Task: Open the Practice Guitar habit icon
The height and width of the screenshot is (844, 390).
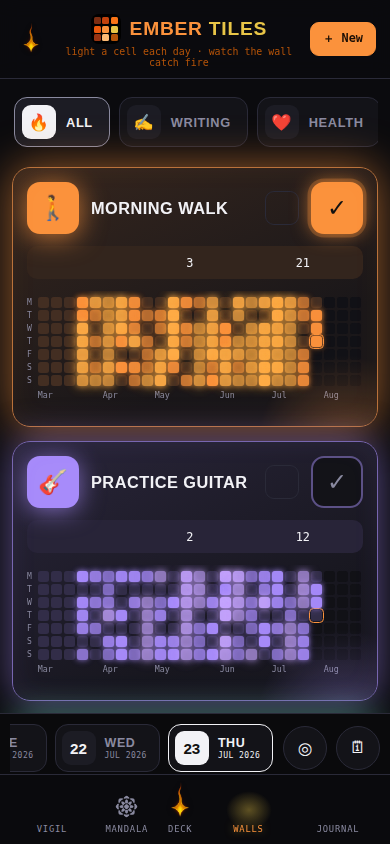Action: [53, 482]
